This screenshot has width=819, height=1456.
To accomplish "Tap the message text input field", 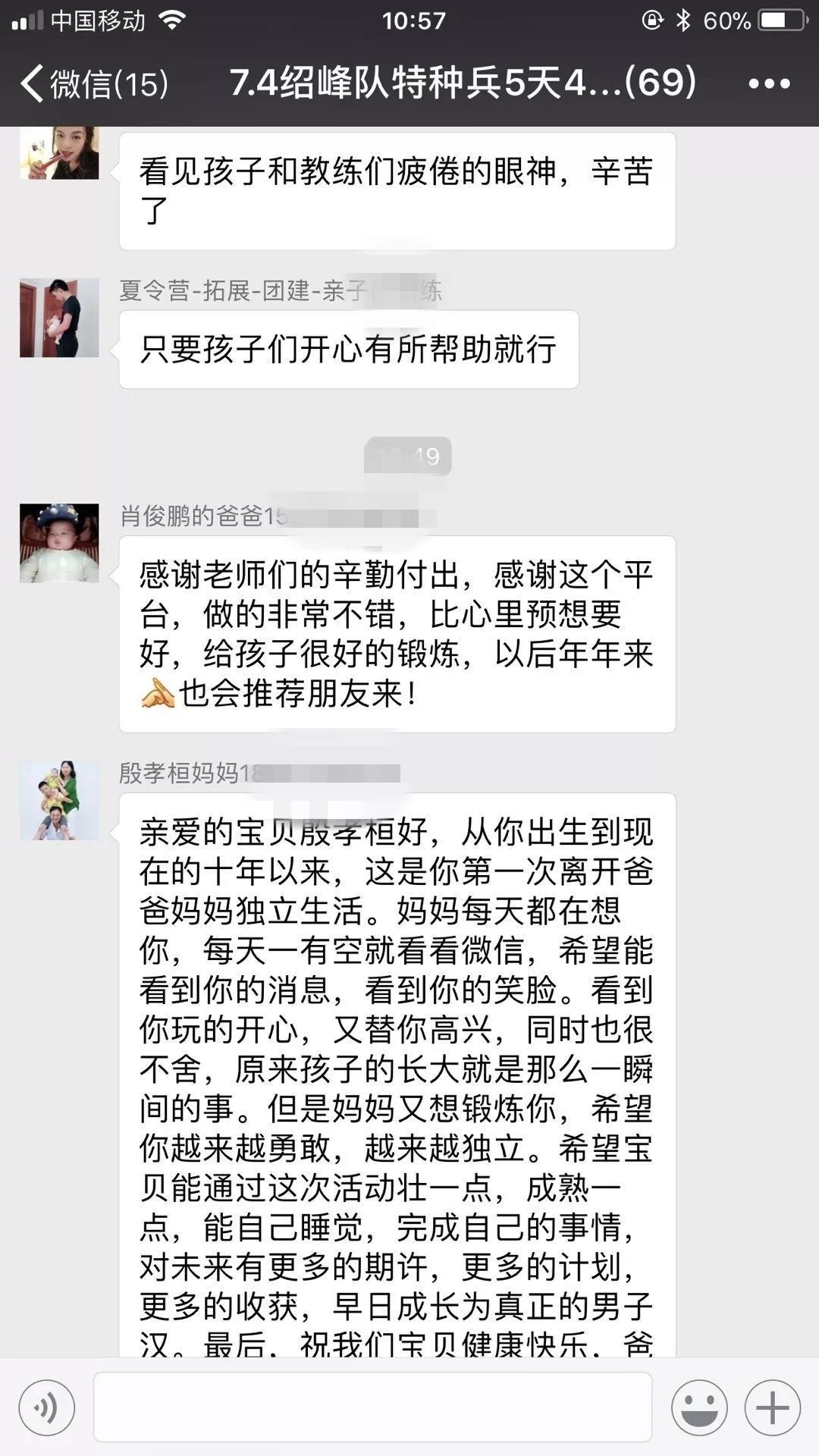I will tap(372, 1407).
